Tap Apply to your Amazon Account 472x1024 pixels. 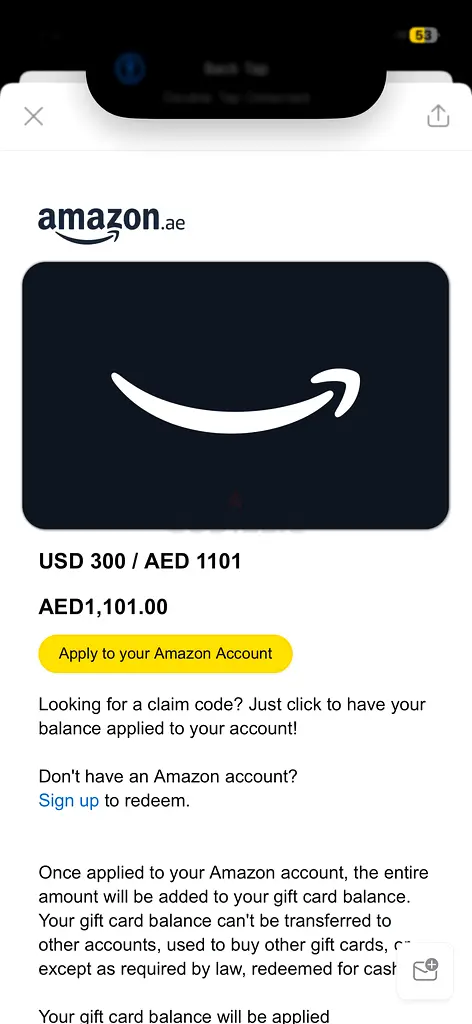click(x=165, y=653)
